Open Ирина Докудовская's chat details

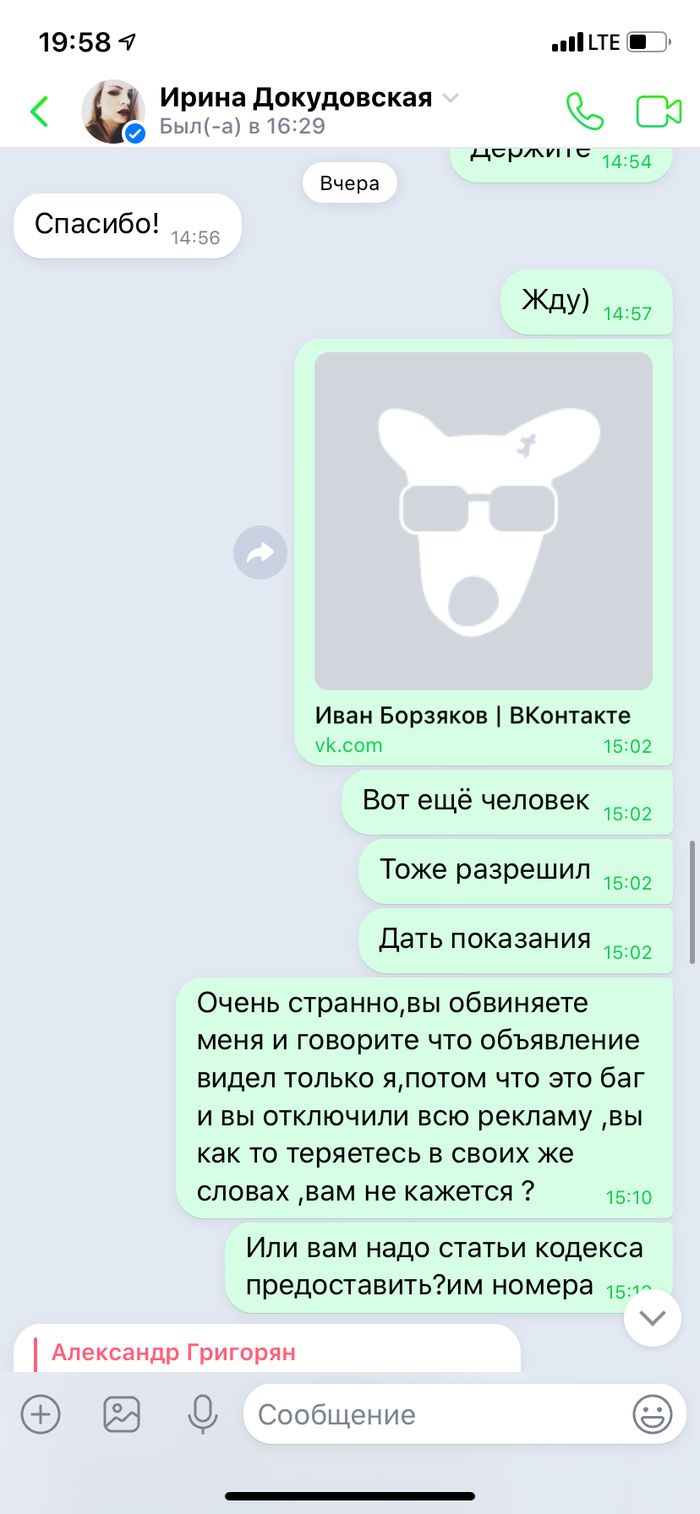tap(296, 98)
